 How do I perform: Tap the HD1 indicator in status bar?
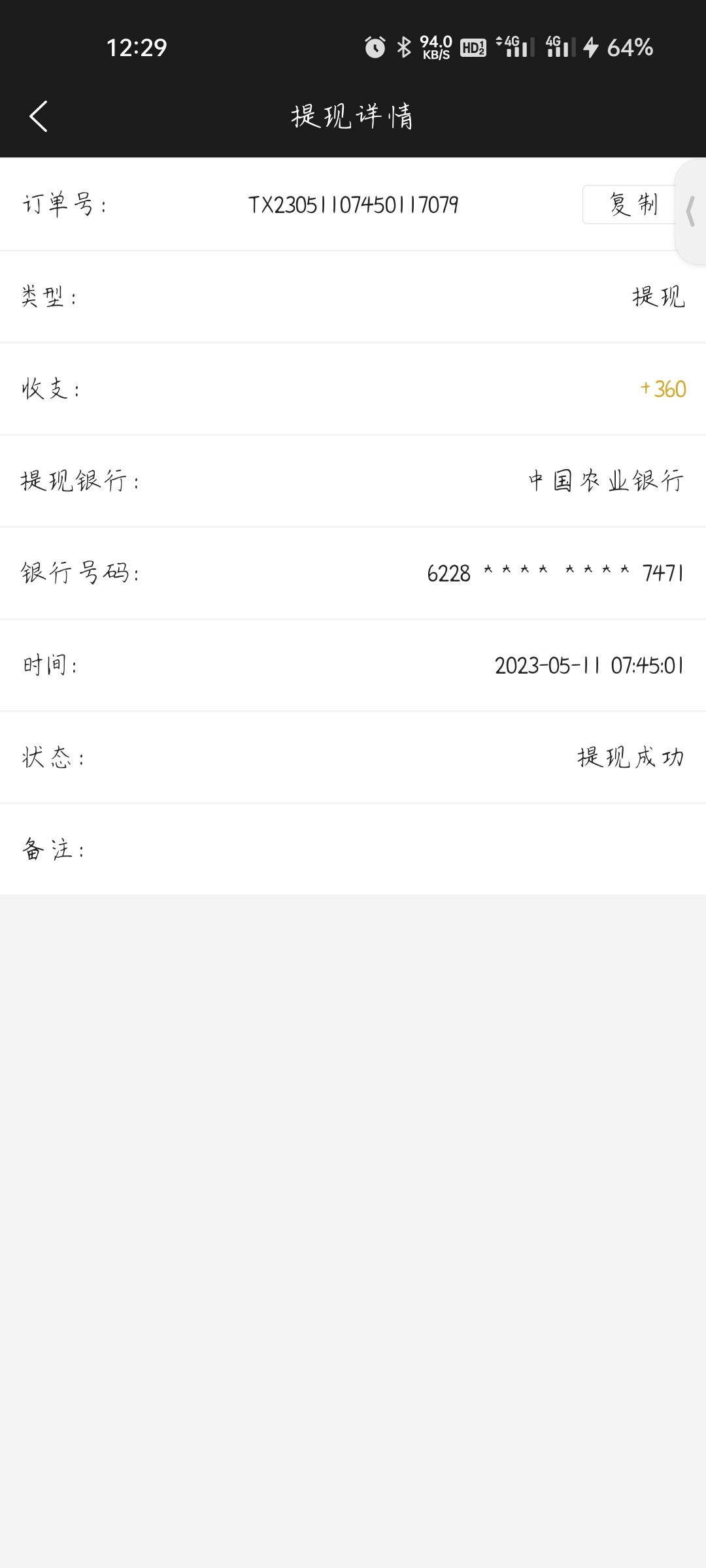(x=472, y=47)
